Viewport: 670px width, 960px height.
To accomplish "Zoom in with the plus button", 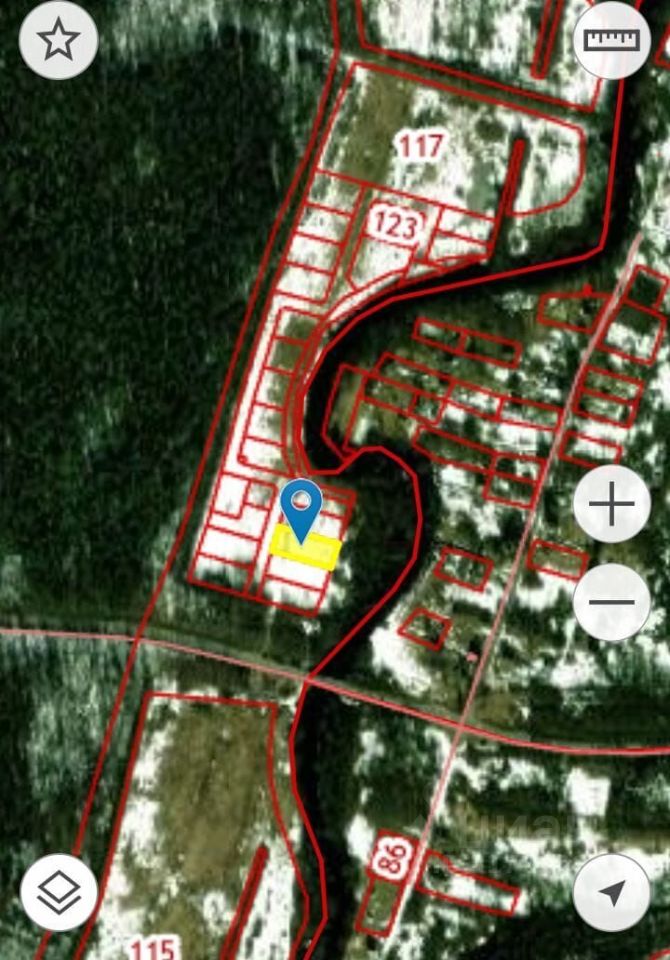I will pyautogui.click(x=612, y=505).
